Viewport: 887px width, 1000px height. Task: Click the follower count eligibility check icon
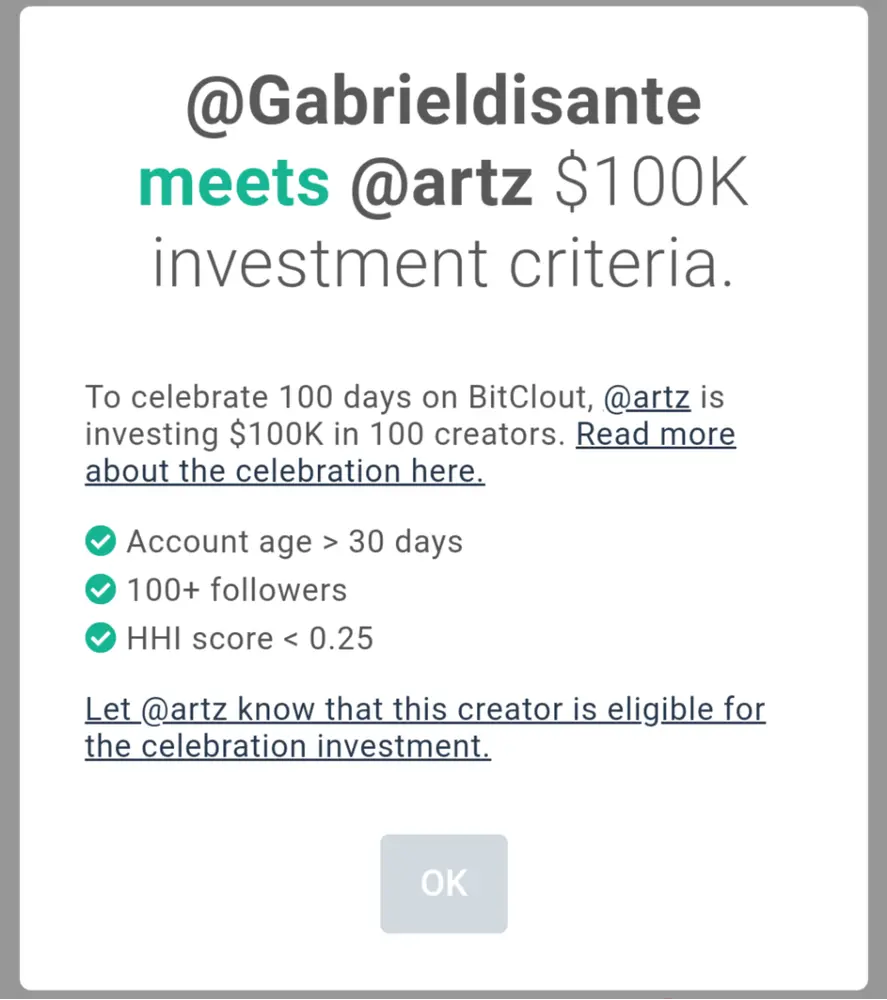(x=100, y=590)
